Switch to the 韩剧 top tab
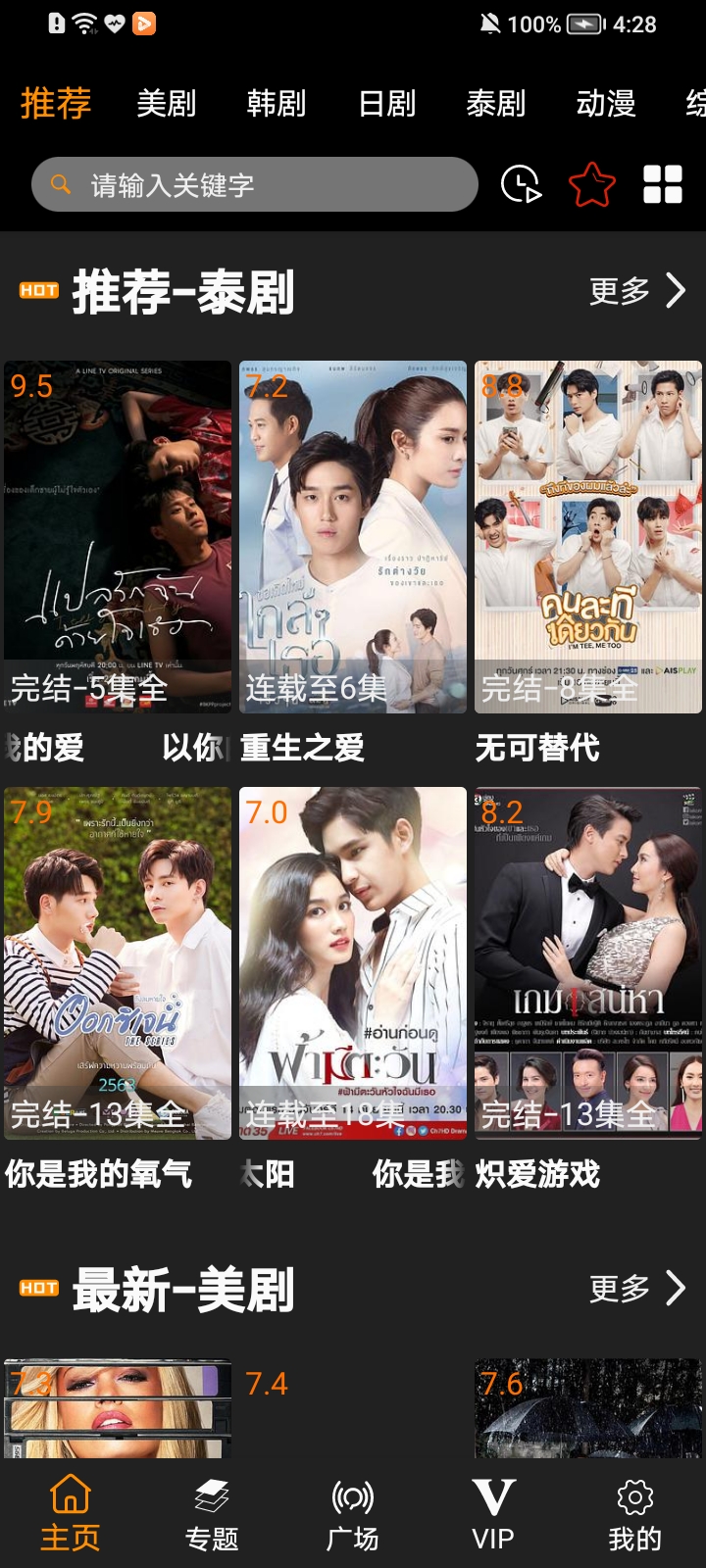 coord(277,103)
